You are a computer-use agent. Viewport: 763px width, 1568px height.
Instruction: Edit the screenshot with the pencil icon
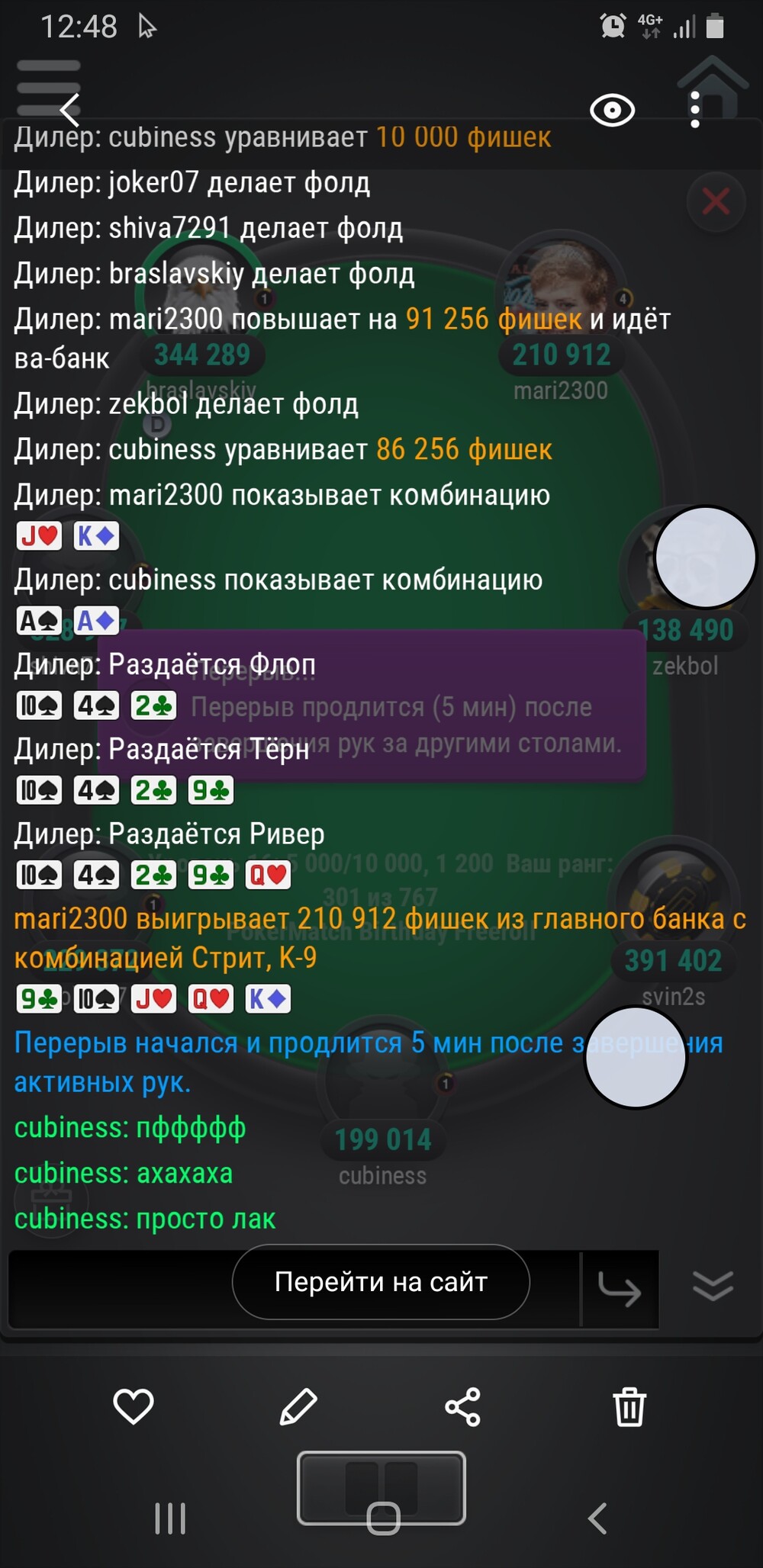click(x=298, y=1407)
